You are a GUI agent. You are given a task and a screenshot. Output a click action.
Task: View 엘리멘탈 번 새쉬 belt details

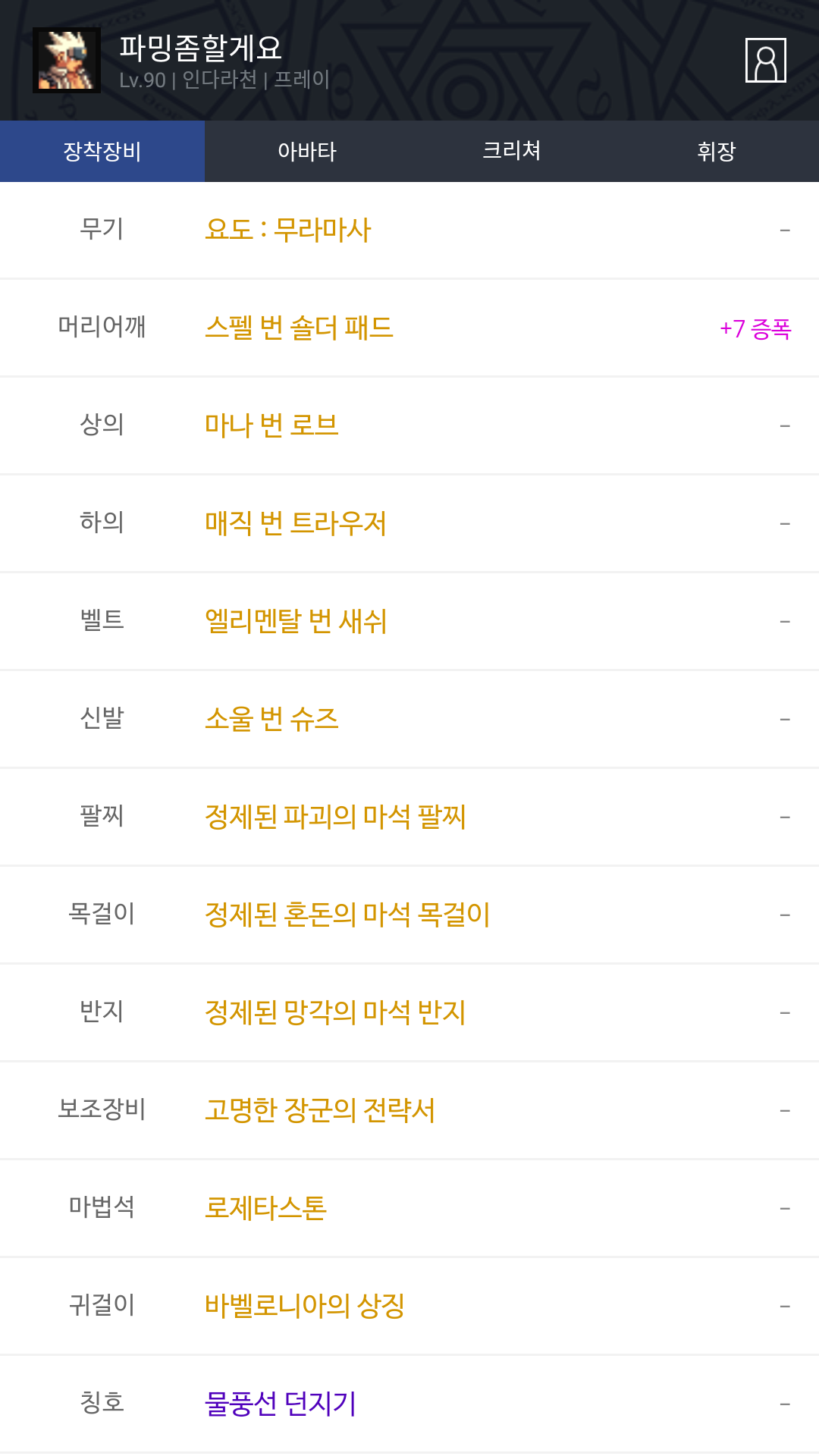(296, 621)
